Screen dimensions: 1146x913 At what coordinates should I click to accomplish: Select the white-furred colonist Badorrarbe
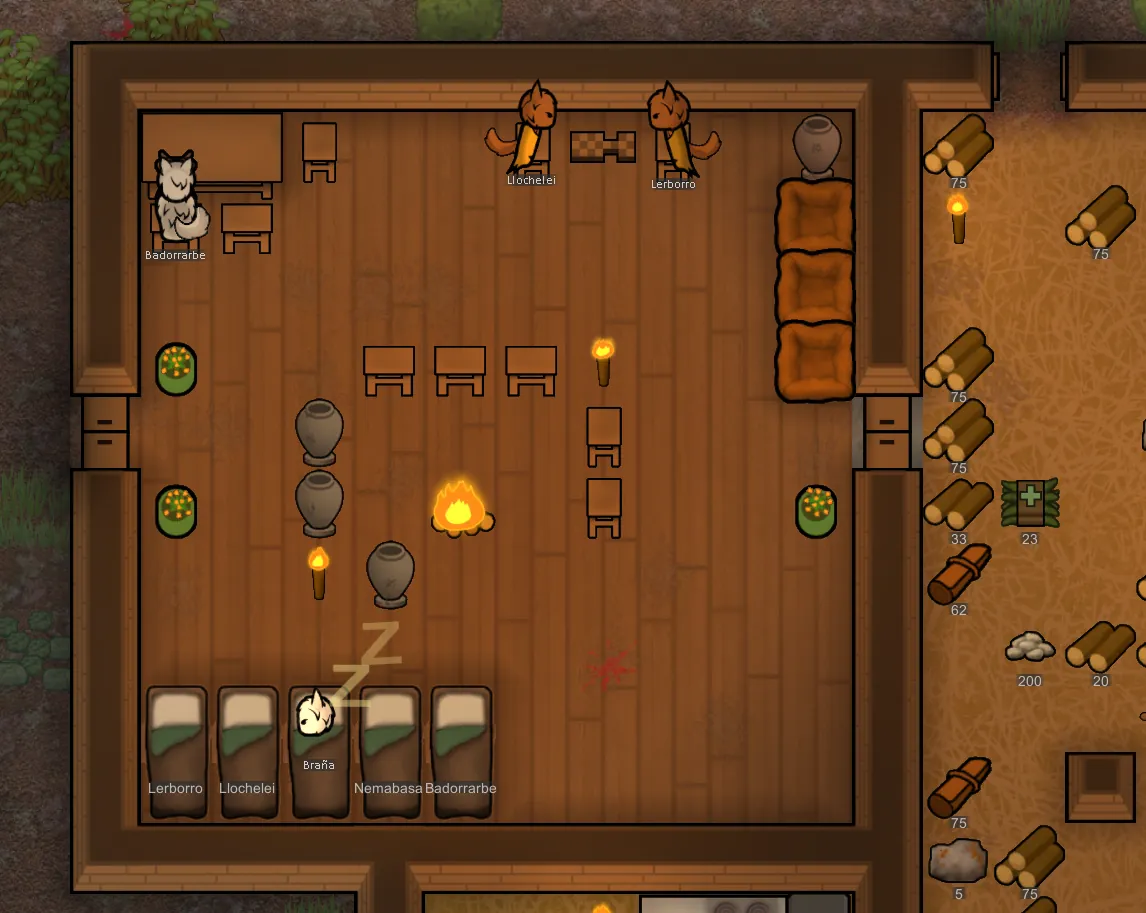(177, 198)
